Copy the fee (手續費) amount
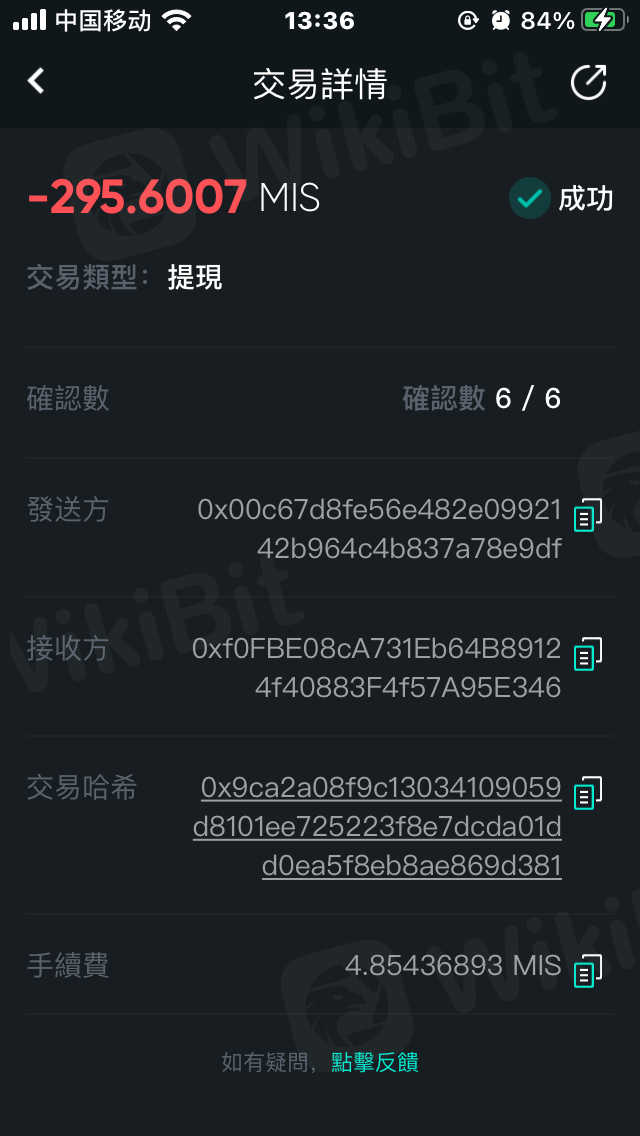640x1136 pixels. click(x=587, y=971)
